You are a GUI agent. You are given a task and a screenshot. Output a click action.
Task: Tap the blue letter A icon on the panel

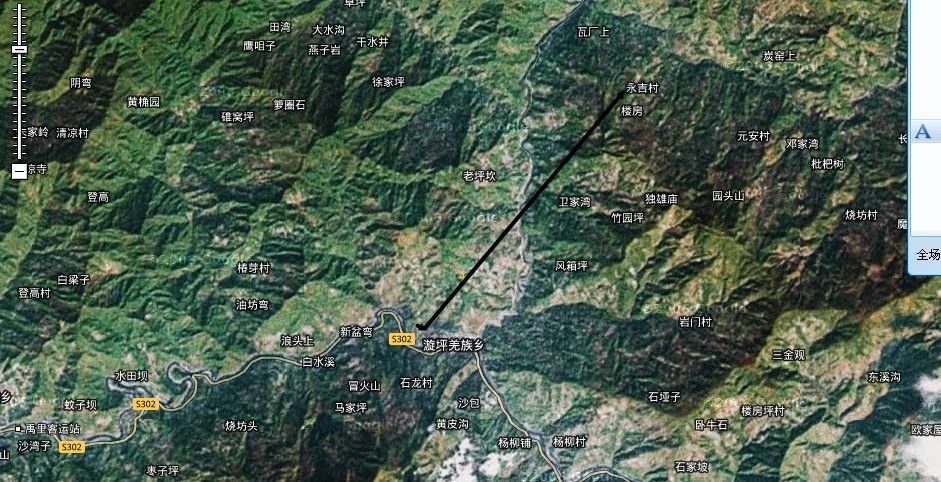tap(923, 131)
